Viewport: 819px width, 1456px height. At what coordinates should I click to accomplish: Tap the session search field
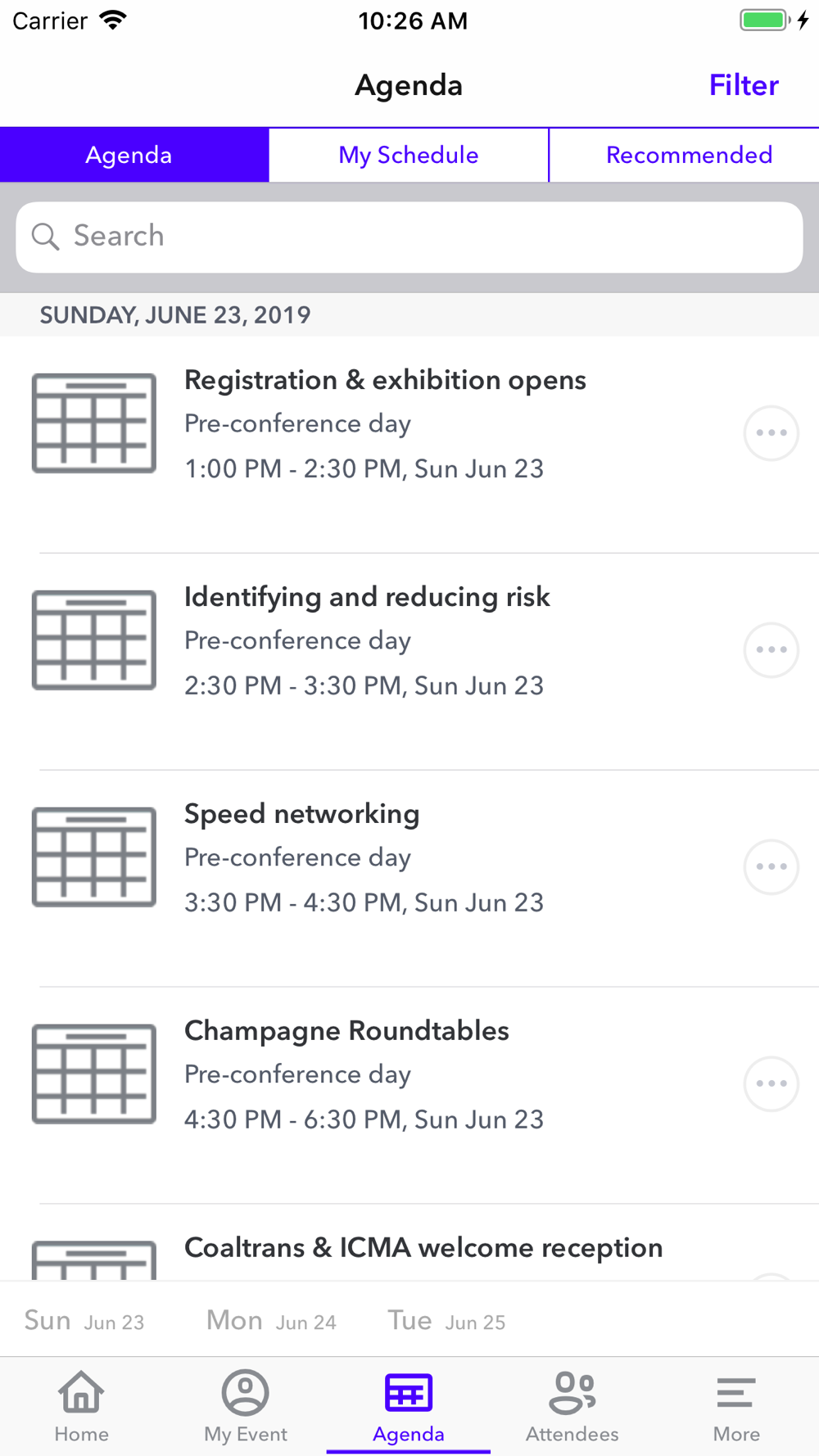click(409, 237)
